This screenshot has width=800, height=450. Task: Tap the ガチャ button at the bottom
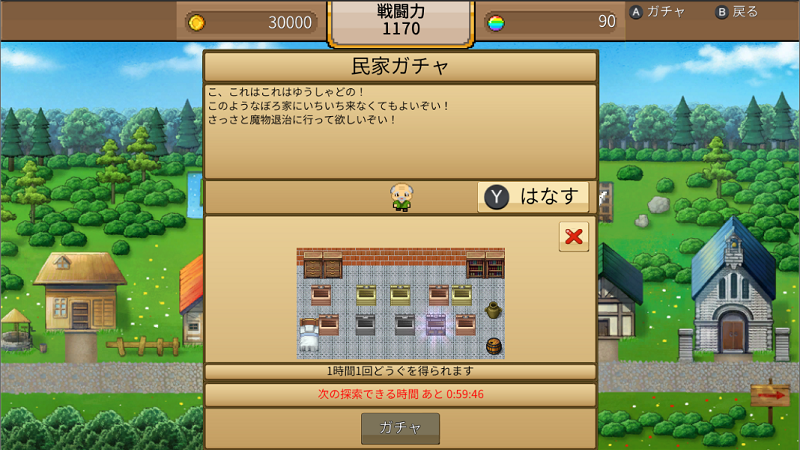coord(400,428)
